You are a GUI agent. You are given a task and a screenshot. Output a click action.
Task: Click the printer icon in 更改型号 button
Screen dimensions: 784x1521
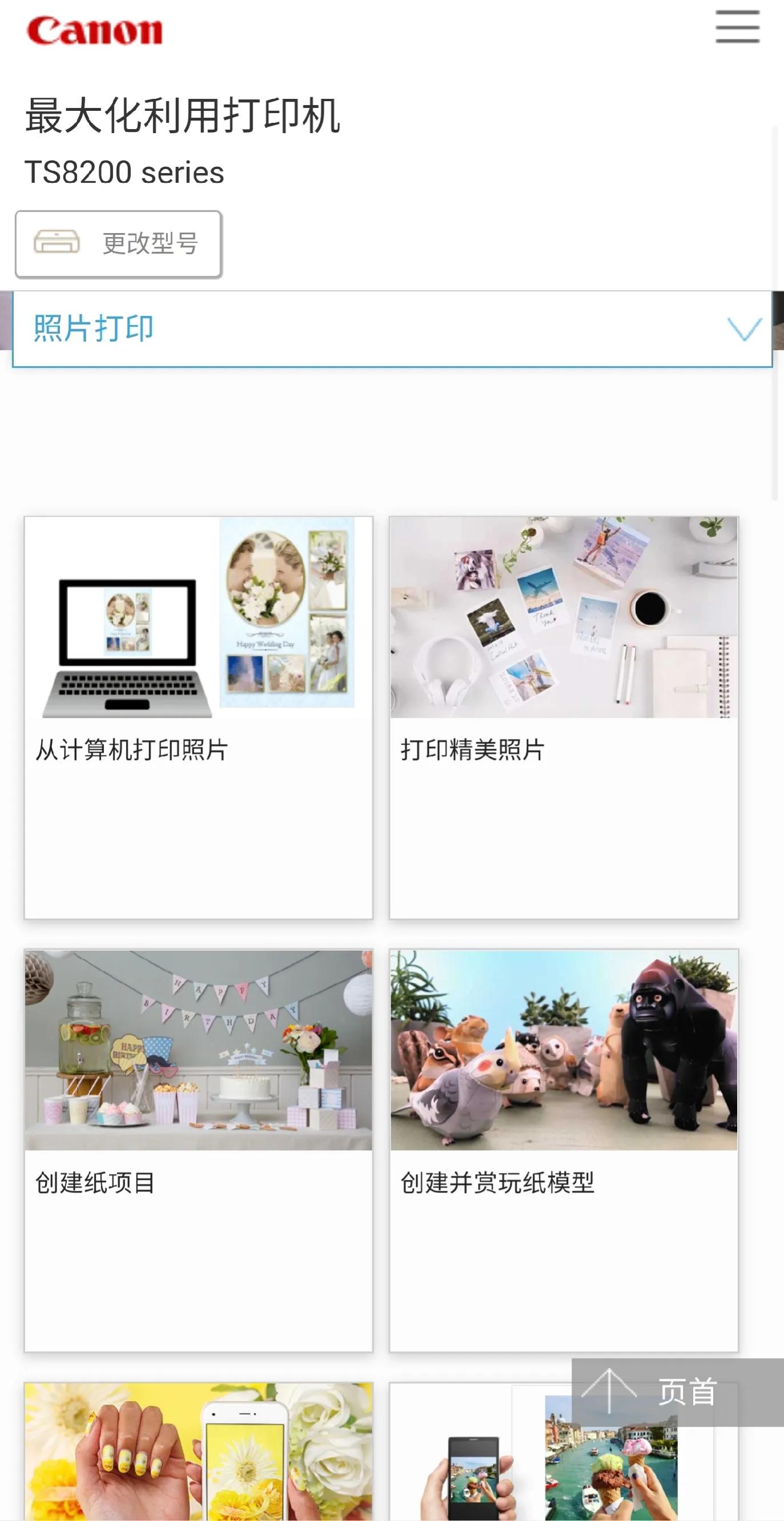click(x=56, y=242)
